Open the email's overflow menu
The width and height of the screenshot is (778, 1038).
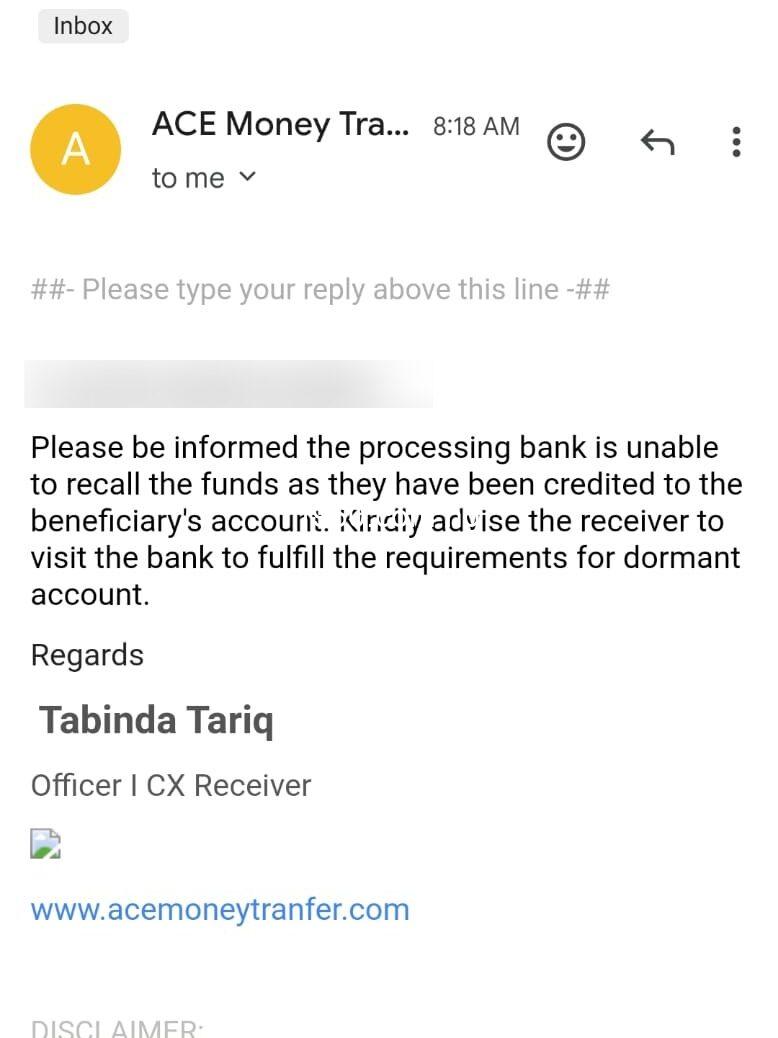tap(736, 142)
